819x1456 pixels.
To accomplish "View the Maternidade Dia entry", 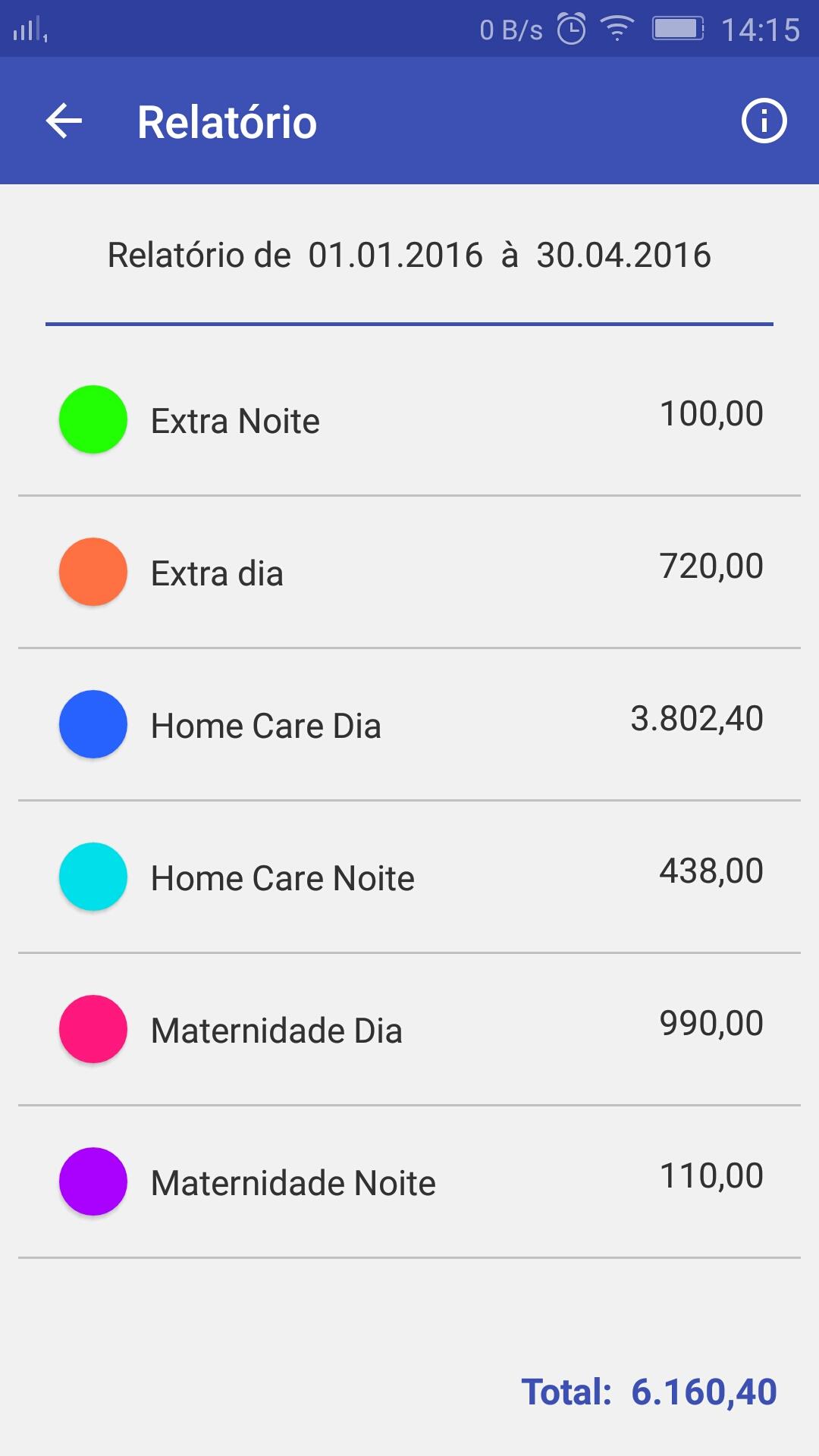I will (x=409, y=1029).
